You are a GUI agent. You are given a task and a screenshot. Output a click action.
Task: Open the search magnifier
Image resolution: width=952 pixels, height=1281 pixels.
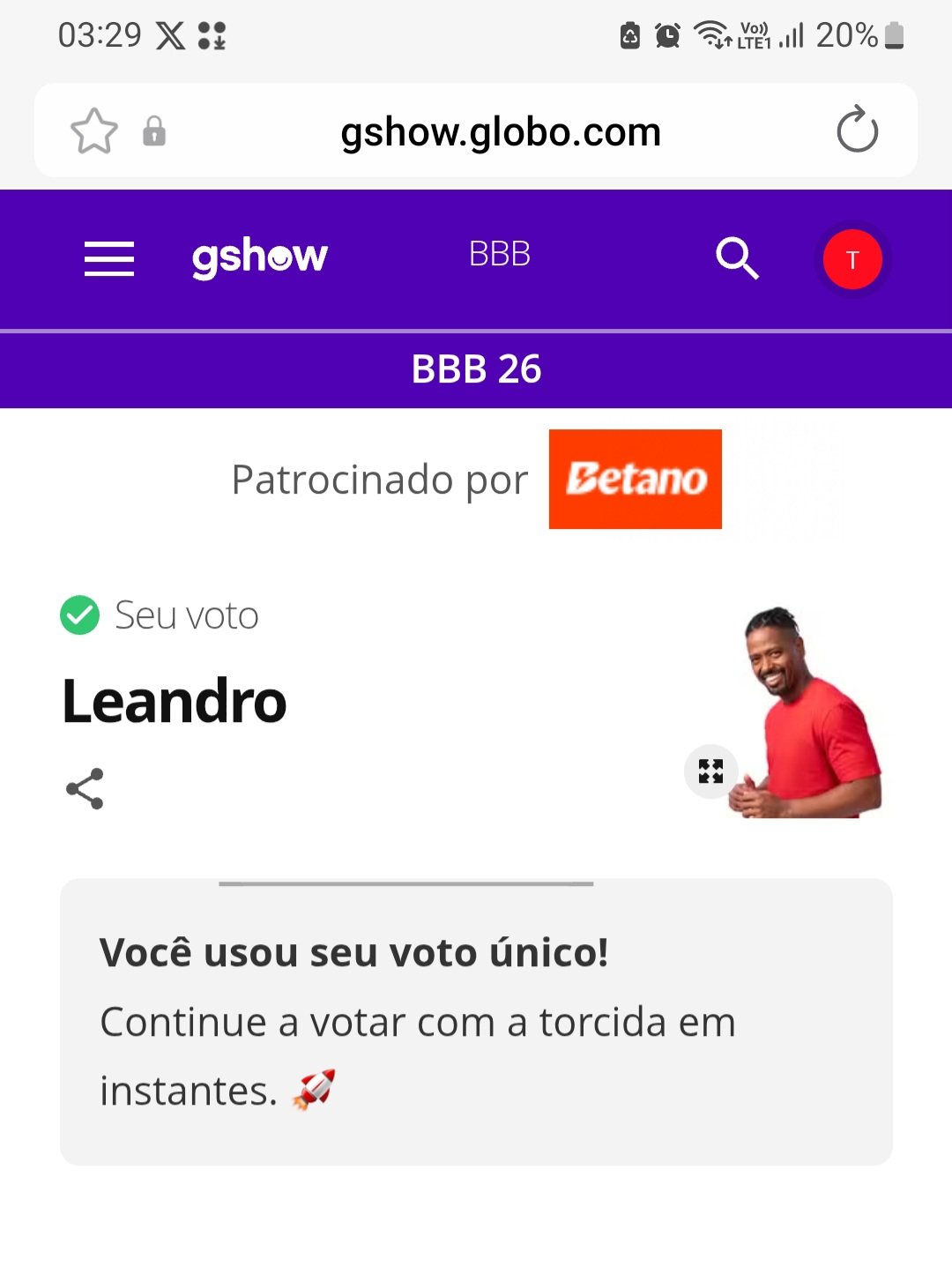(x=737, y=258)
